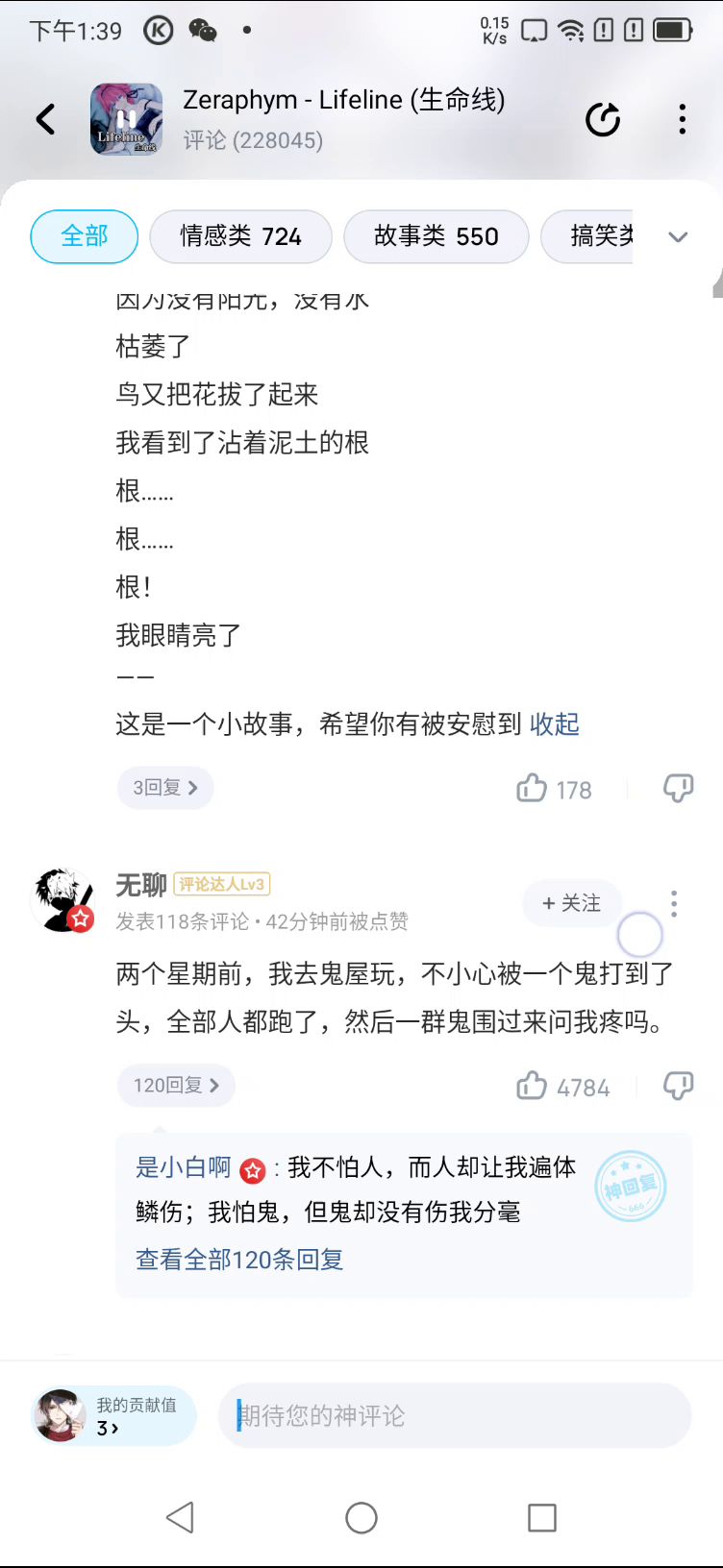
Task: Switch to the 搞笑类 comment category
Action: click(596, 236)
